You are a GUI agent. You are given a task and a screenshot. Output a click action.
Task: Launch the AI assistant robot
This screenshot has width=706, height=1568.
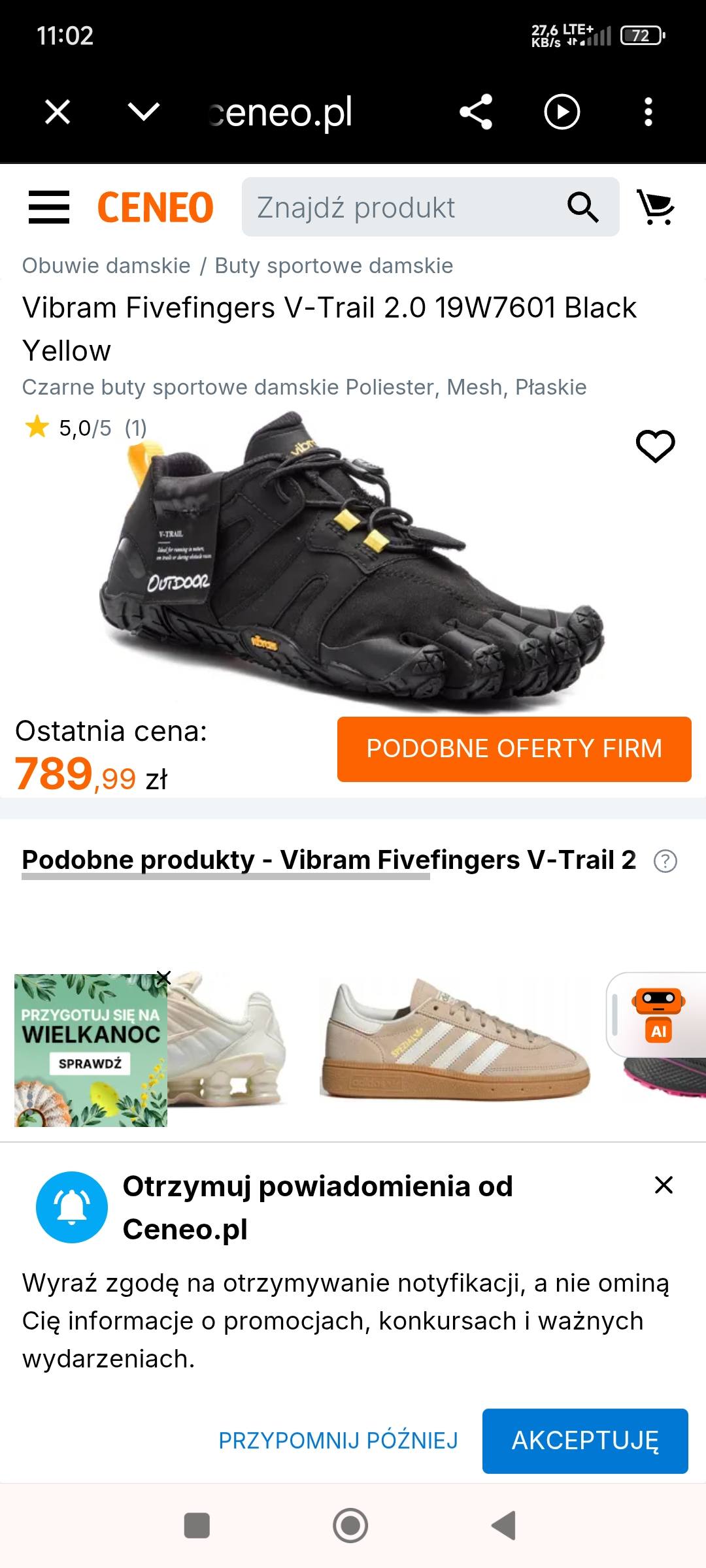(659, 1015)
